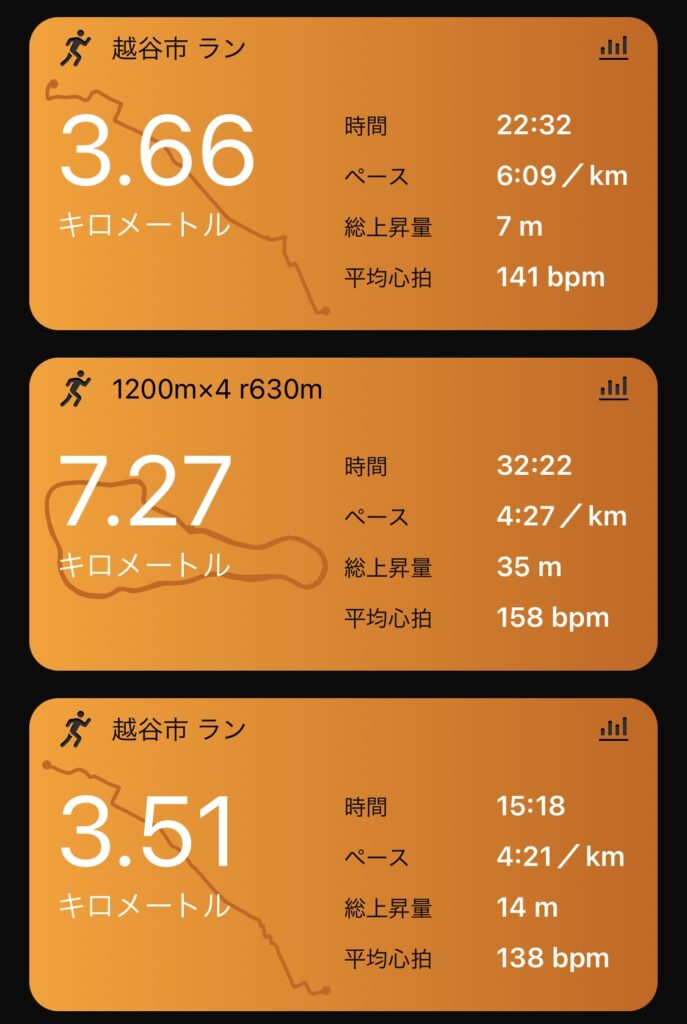Tap the chart icon on the 3.66 km run
The width and height of the screenshot is (687, 1024).
[614, 48]
